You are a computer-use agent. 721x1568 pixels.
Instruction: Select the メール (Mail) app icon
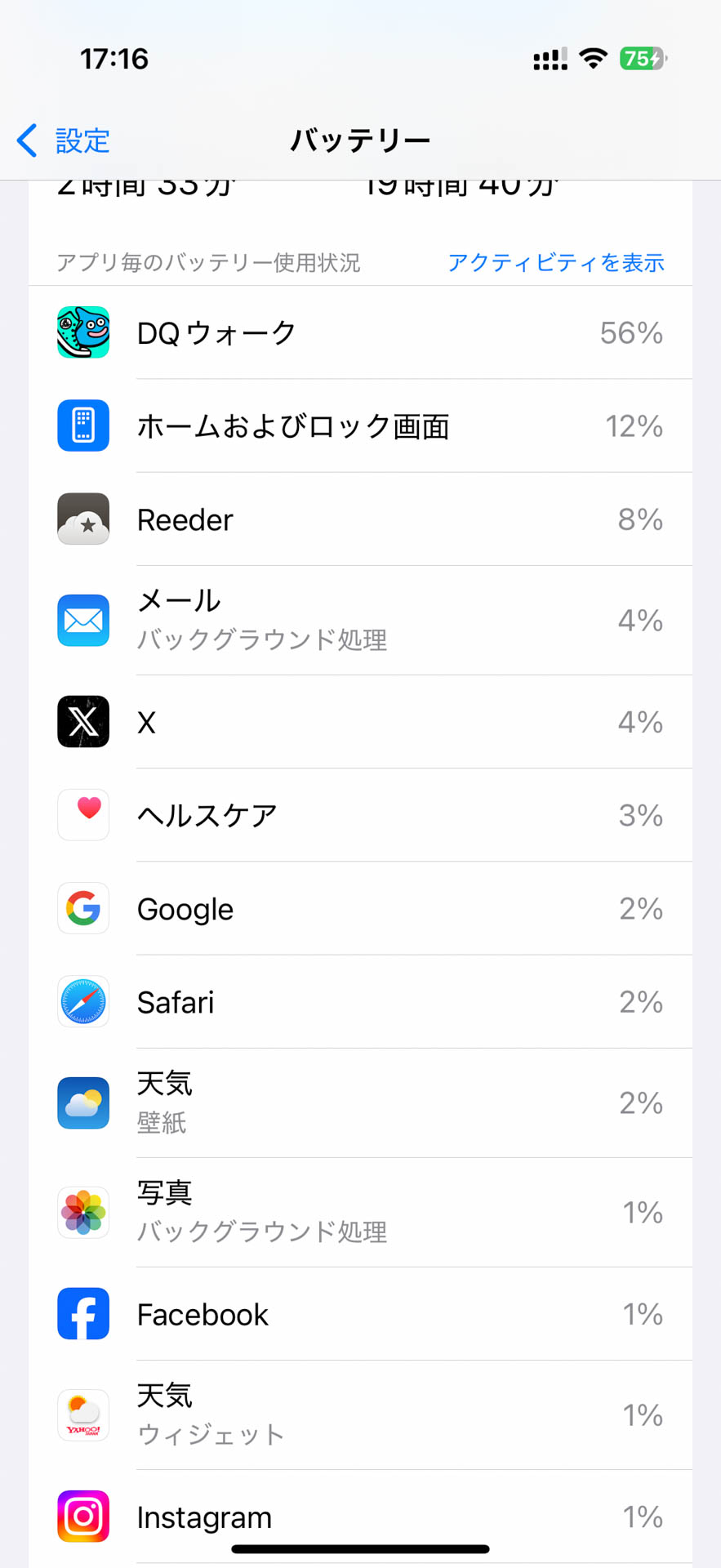82,621
